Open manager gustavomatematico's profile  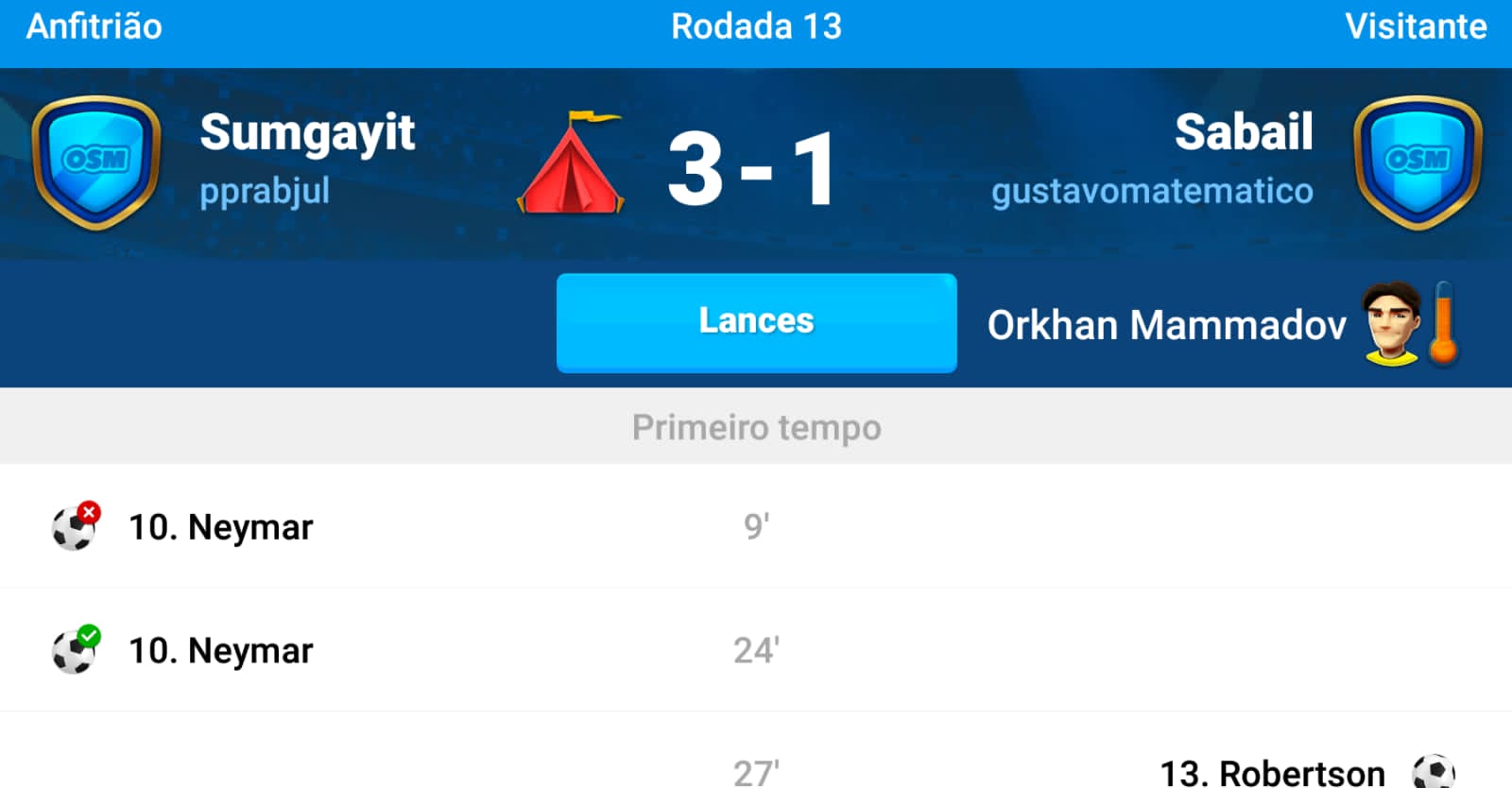[1151, 192]
